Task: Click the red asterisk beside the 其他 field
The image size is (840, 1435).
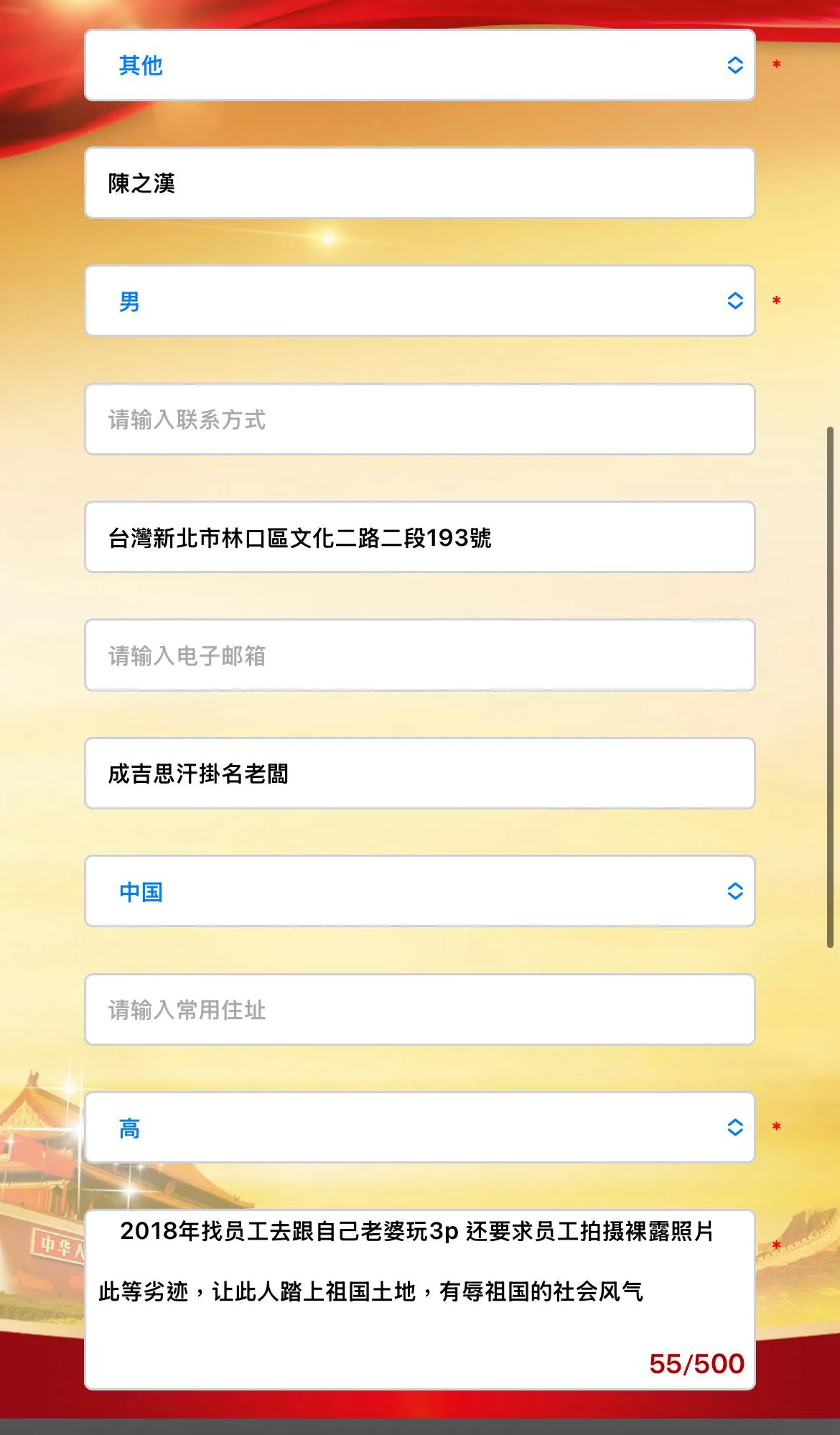Action: tap(775, 65)
